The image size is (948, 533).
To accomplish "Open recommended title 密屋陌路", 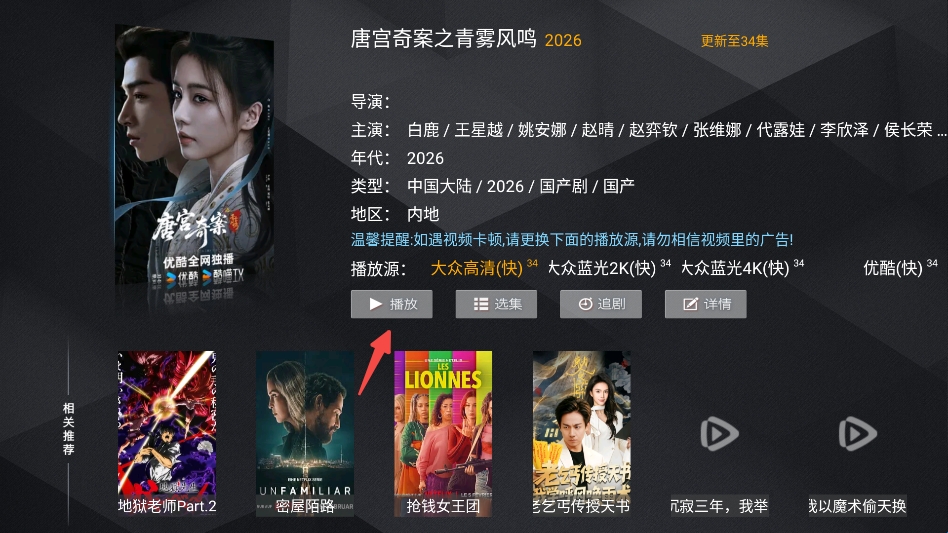I will click(x=305, y=430).
